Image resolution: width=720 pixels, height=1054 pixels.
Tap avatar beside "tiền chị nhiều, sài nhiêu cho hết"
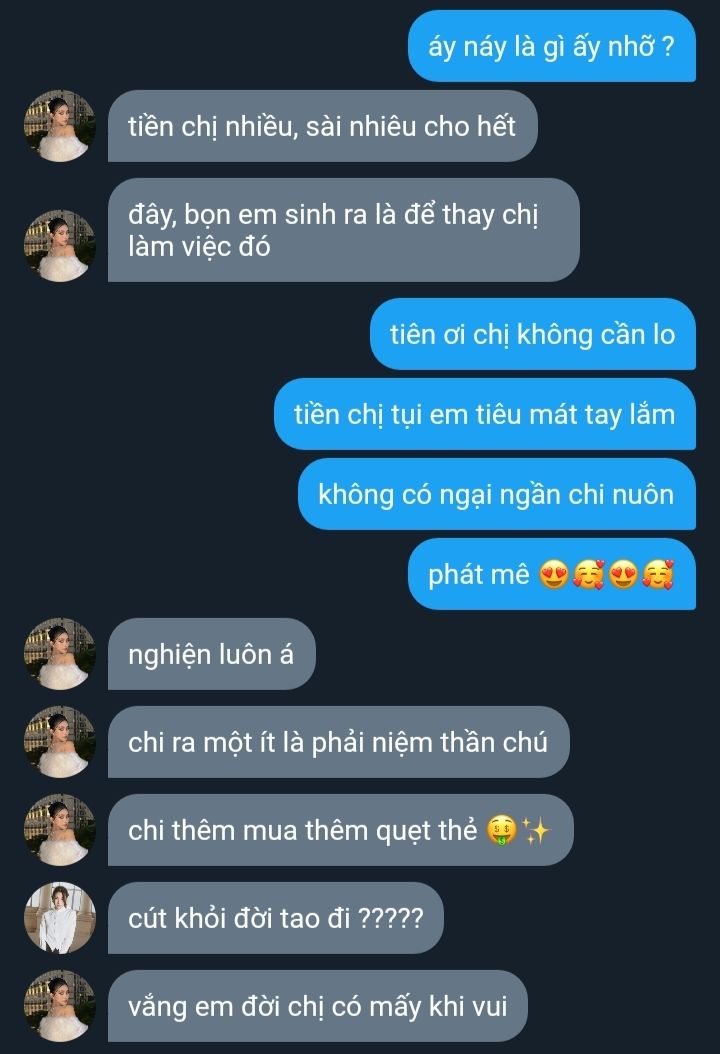click(60, 126)
